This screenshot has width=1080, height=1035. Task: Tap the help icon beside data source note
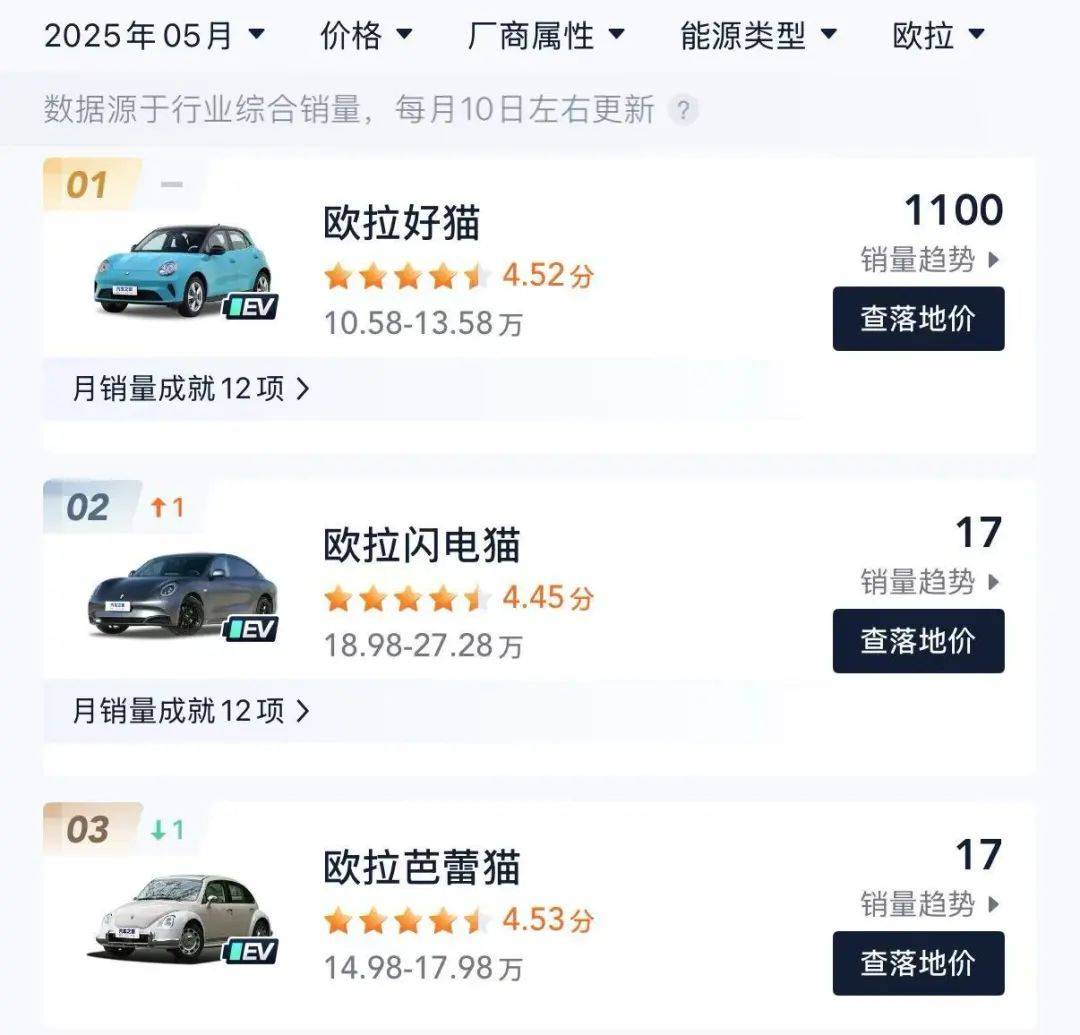[683, 109]
